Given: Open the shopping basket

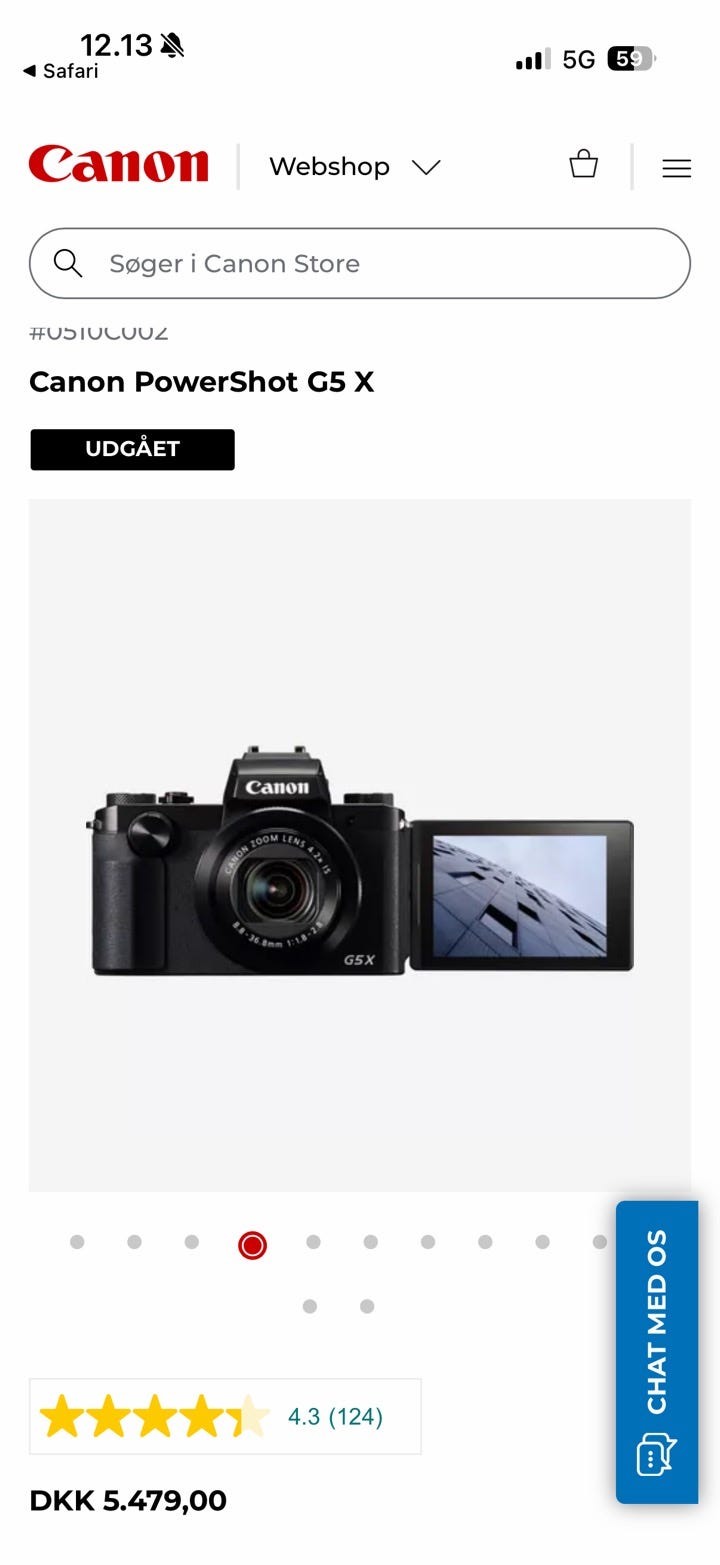Looking at the screenshot, I should 583,165.
